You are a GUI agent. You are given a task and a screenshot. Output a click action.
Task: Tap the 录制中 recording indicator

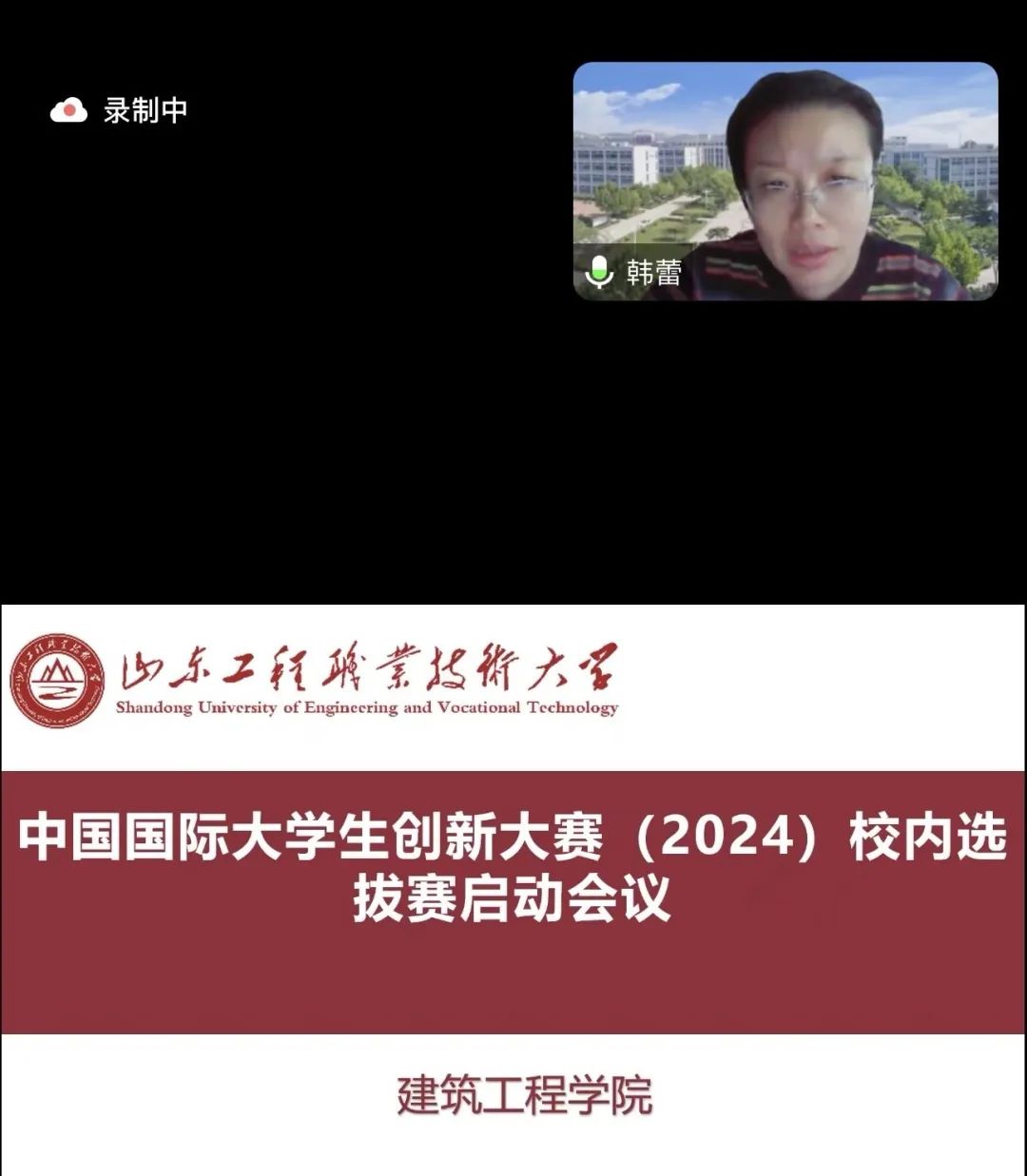coord(120,110)
